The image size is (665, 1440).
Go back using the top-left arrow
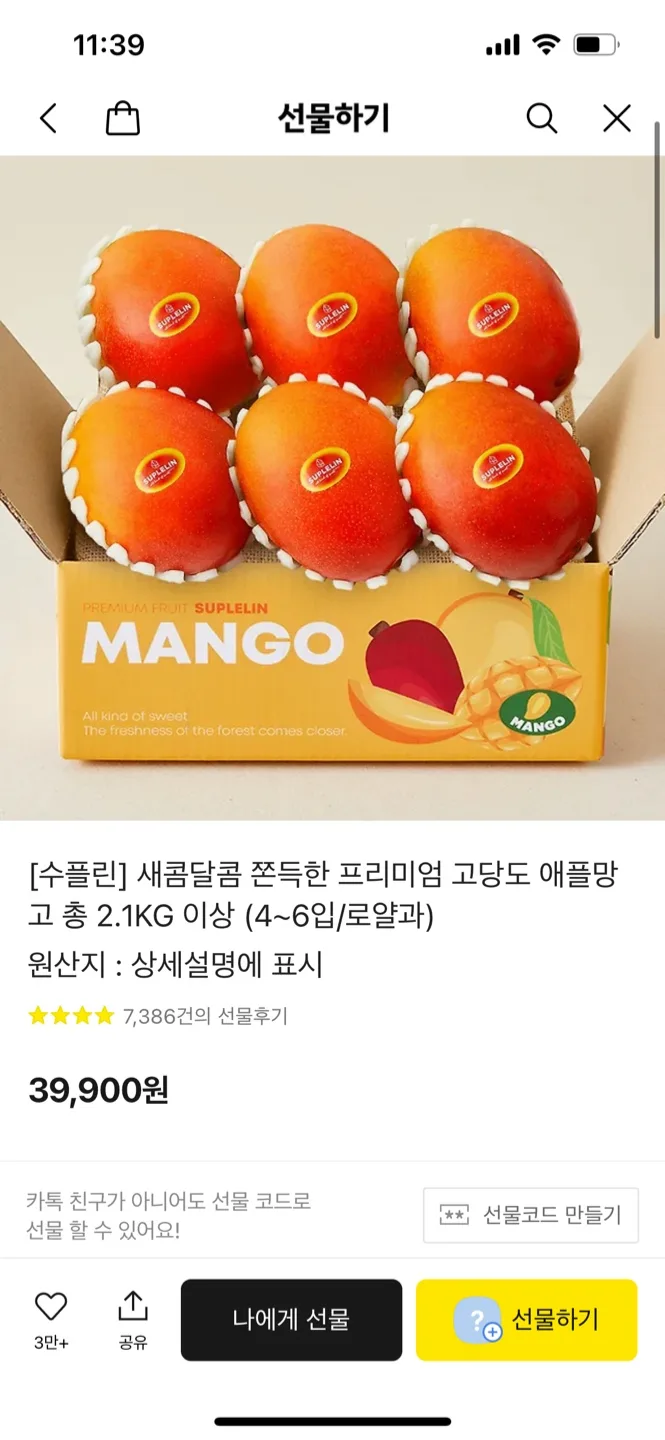point(48,119)
